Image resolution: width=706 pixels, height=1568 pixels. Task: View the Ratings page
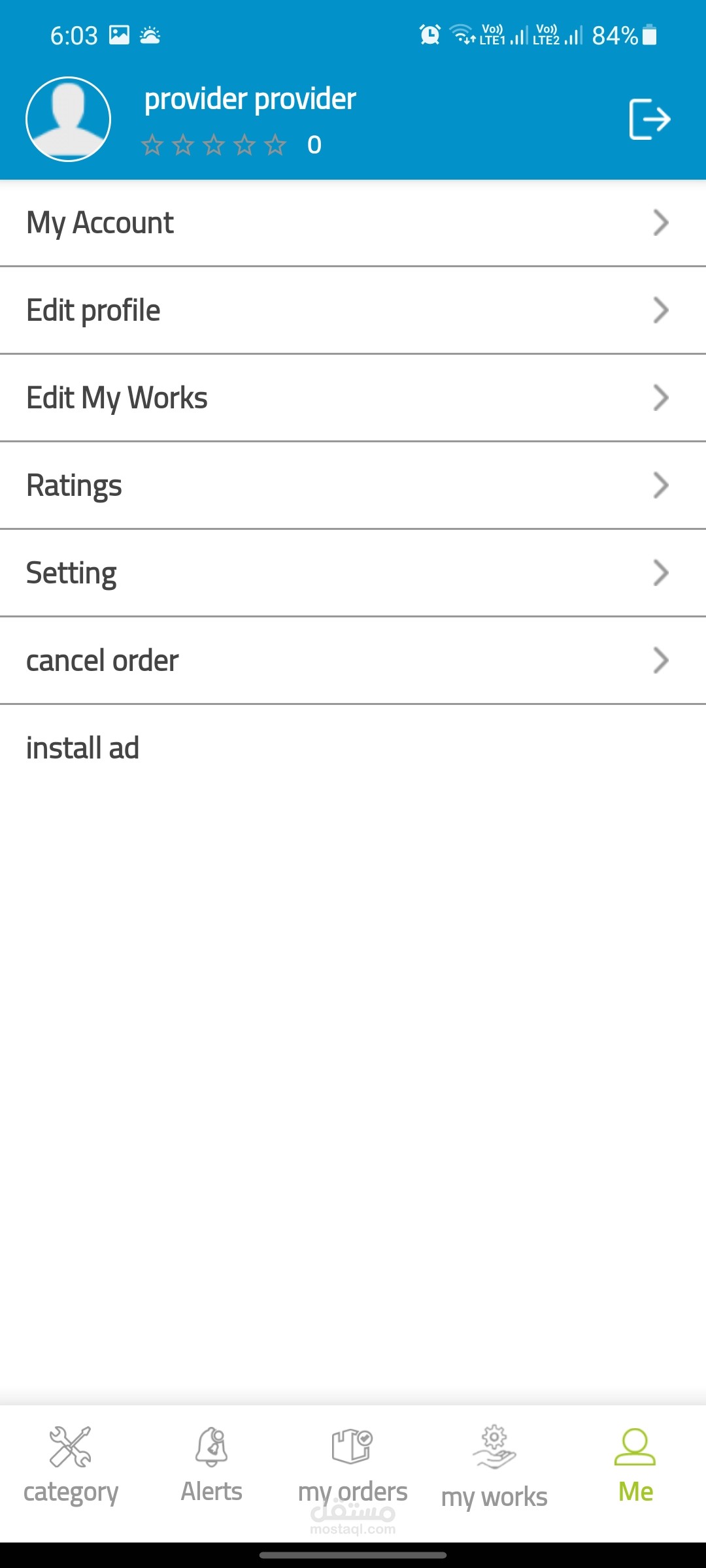pos(353,485)
